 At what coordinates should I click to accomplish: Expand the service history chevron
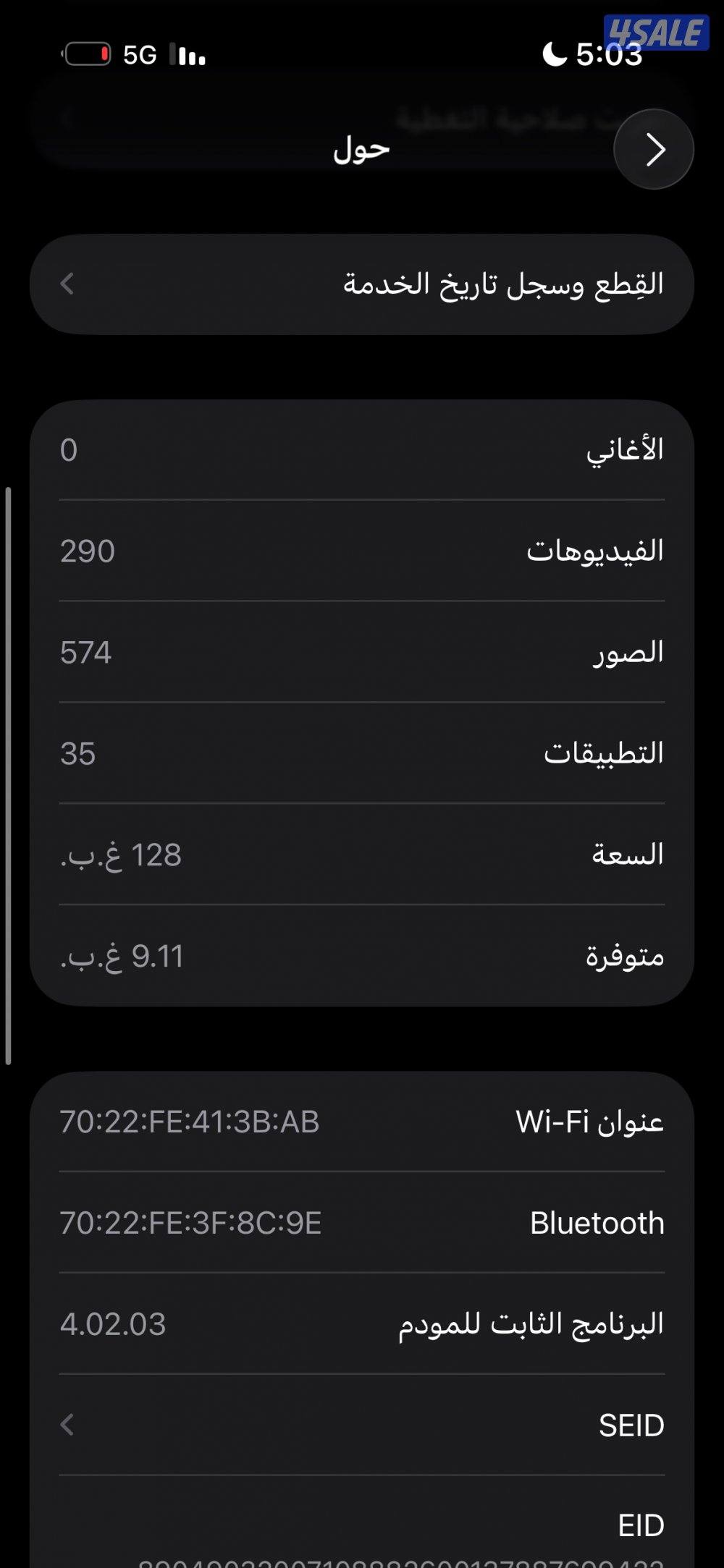pyautogui.click(x=68, y=283)
